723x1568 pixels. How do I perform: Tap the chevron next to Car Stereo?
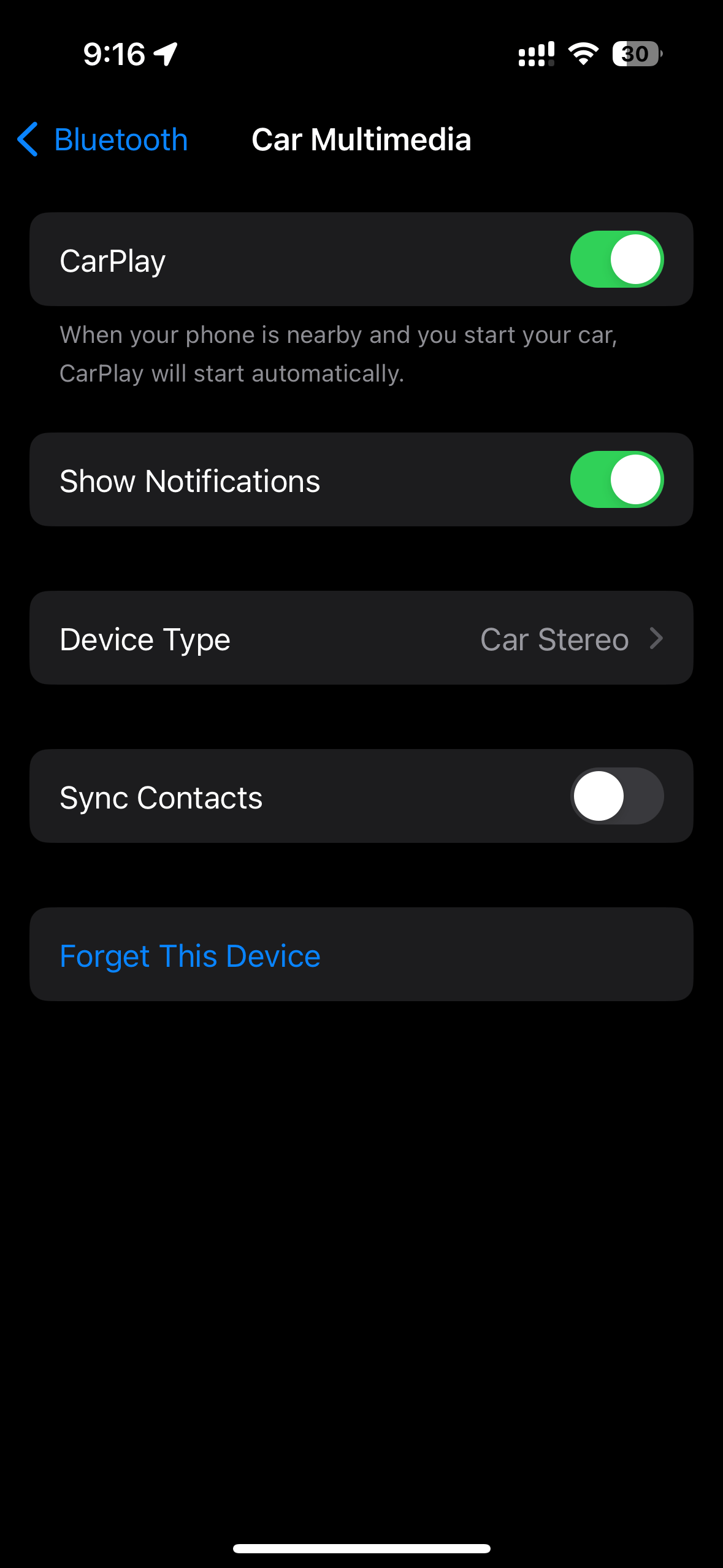tap(657, 638)
